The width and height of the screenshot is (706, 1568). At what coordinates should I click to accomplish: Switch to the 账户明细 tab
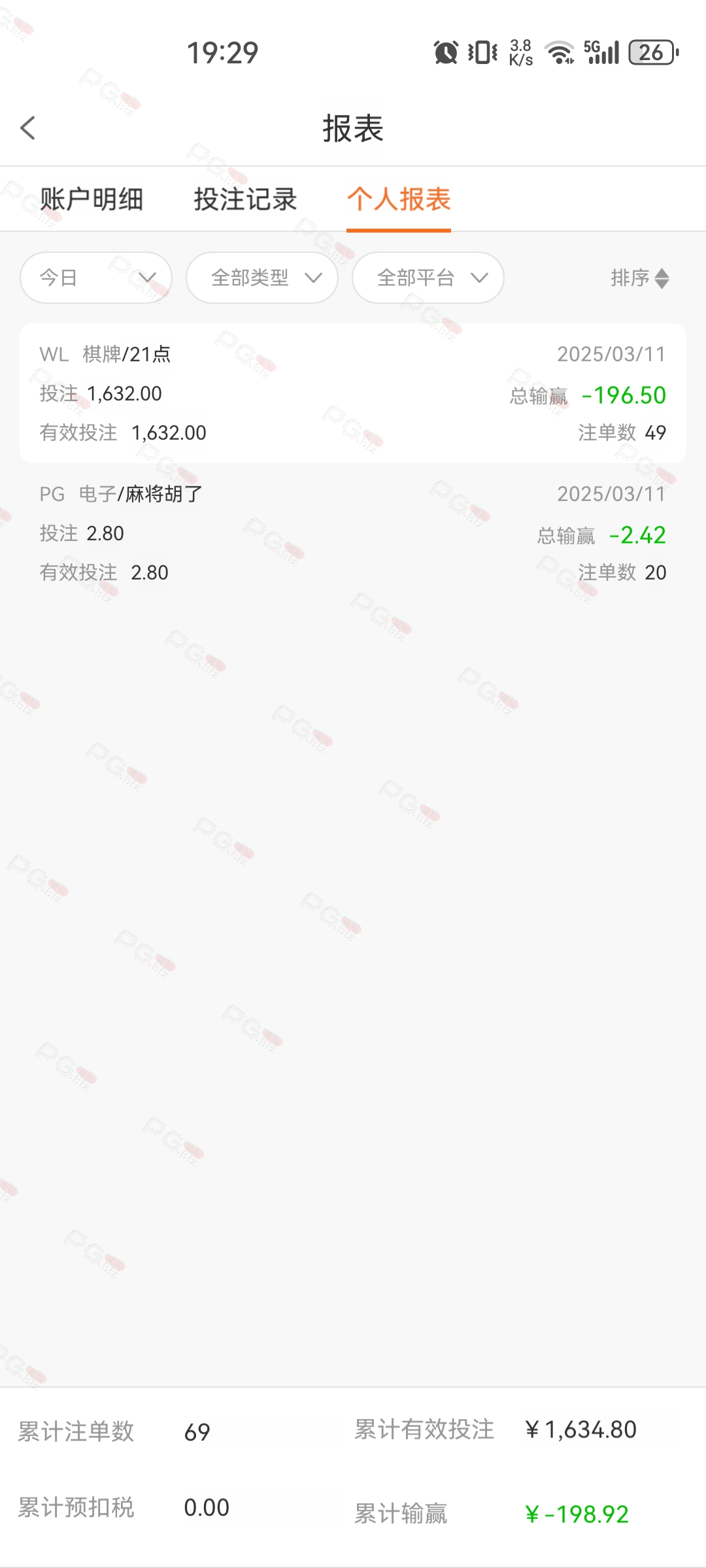92,199
